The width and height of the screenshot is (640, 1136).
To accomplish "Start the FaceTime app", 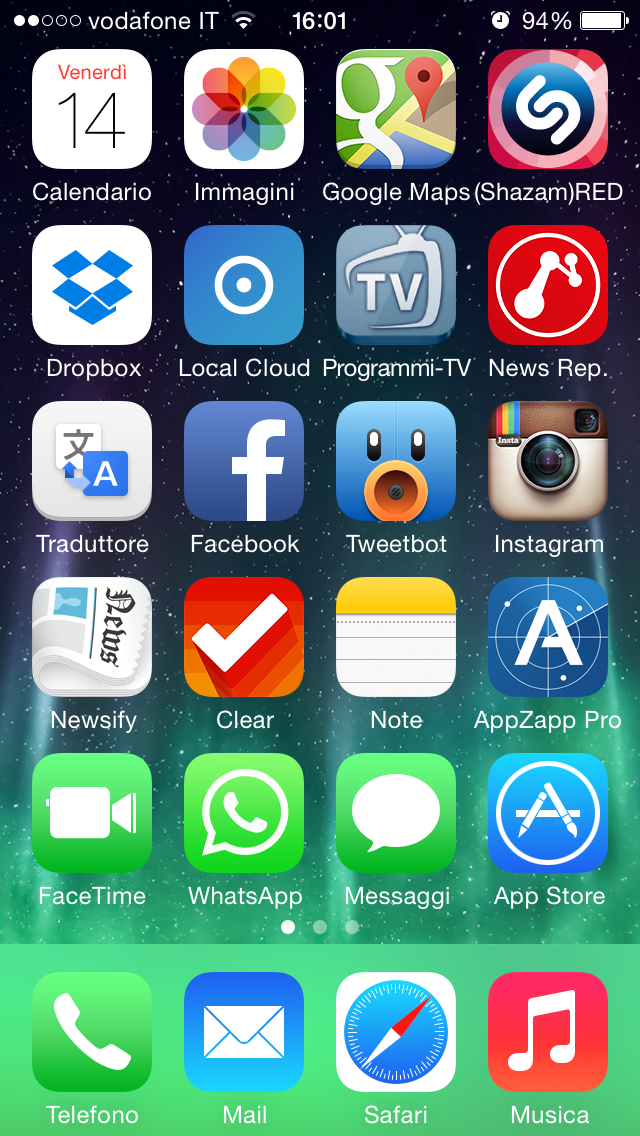I will (x=92, y=813).
